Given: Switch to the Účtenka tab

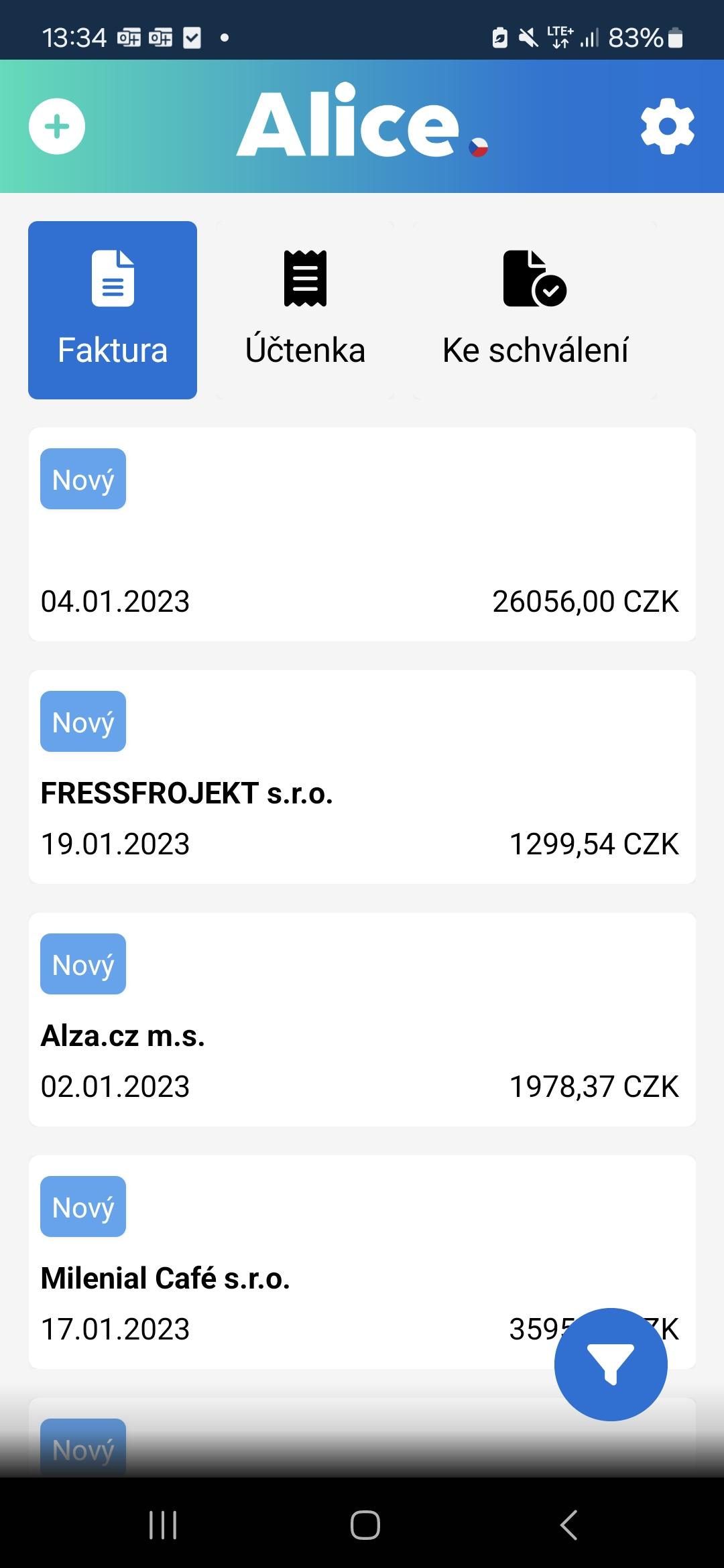Looking at the screenshot, I should coord(306,310).
